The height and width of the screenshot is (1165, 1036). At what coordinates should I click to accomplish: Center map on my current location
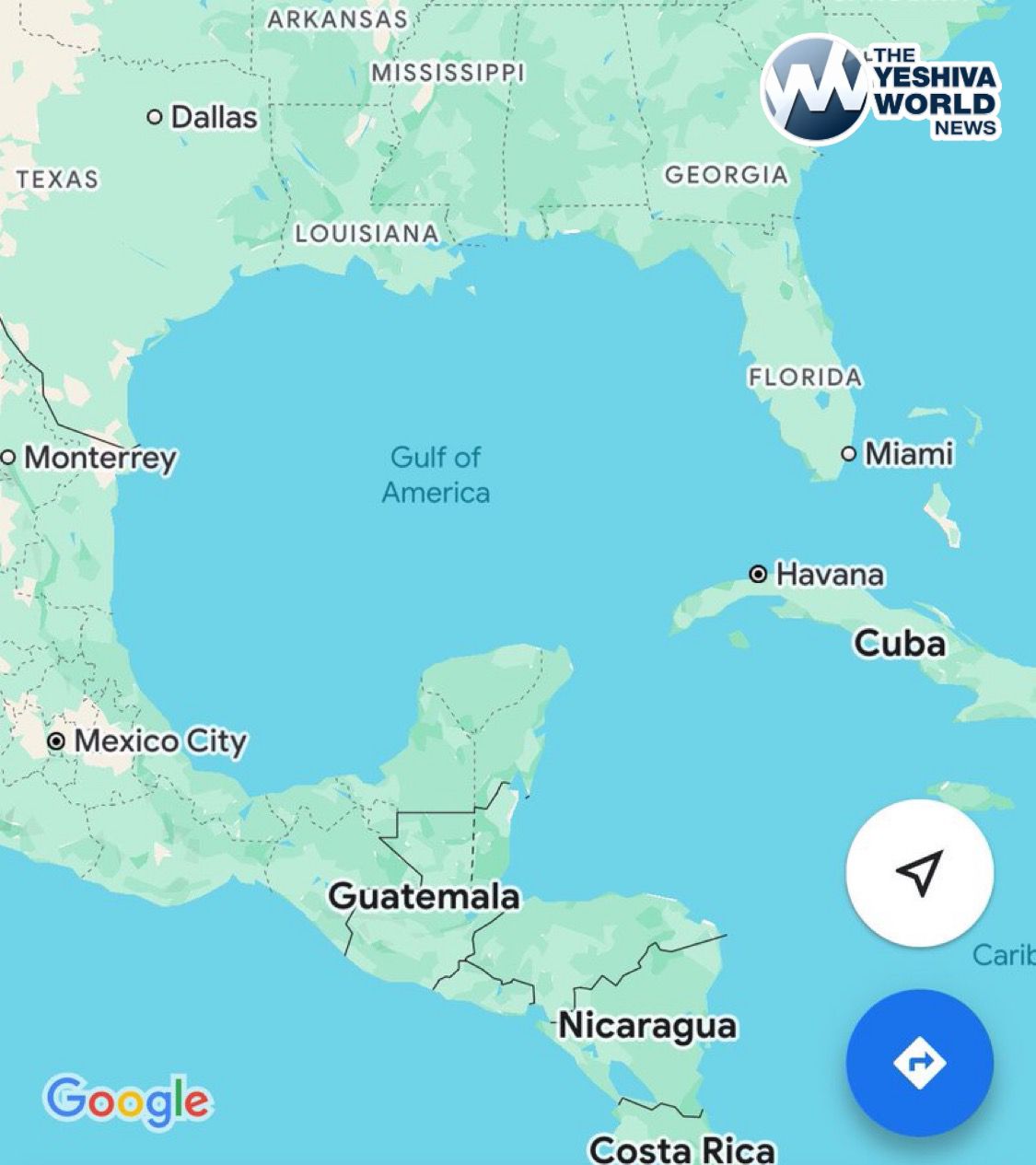pyautogui.click(x=919, y=872)
